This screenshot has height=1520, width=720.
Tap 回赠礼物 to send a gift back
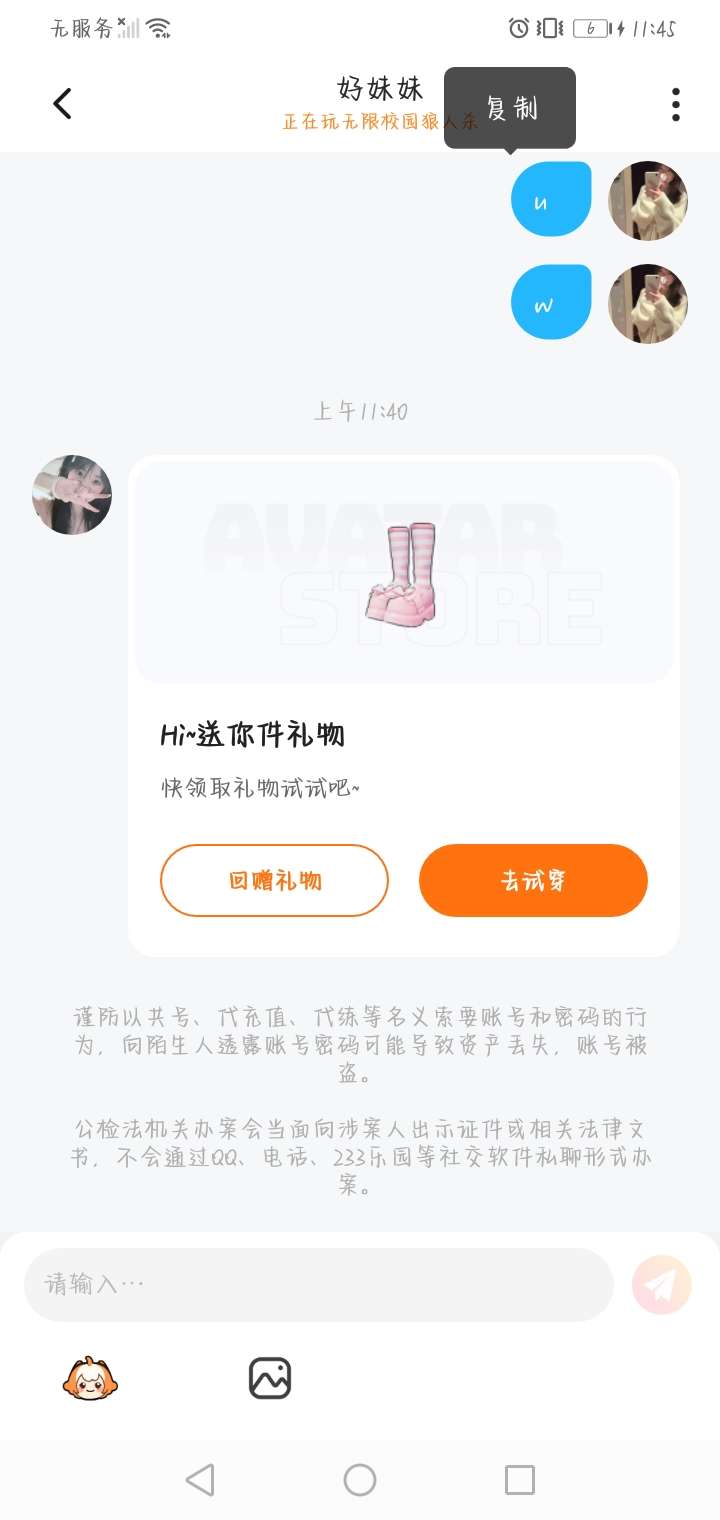pos(274,880)
